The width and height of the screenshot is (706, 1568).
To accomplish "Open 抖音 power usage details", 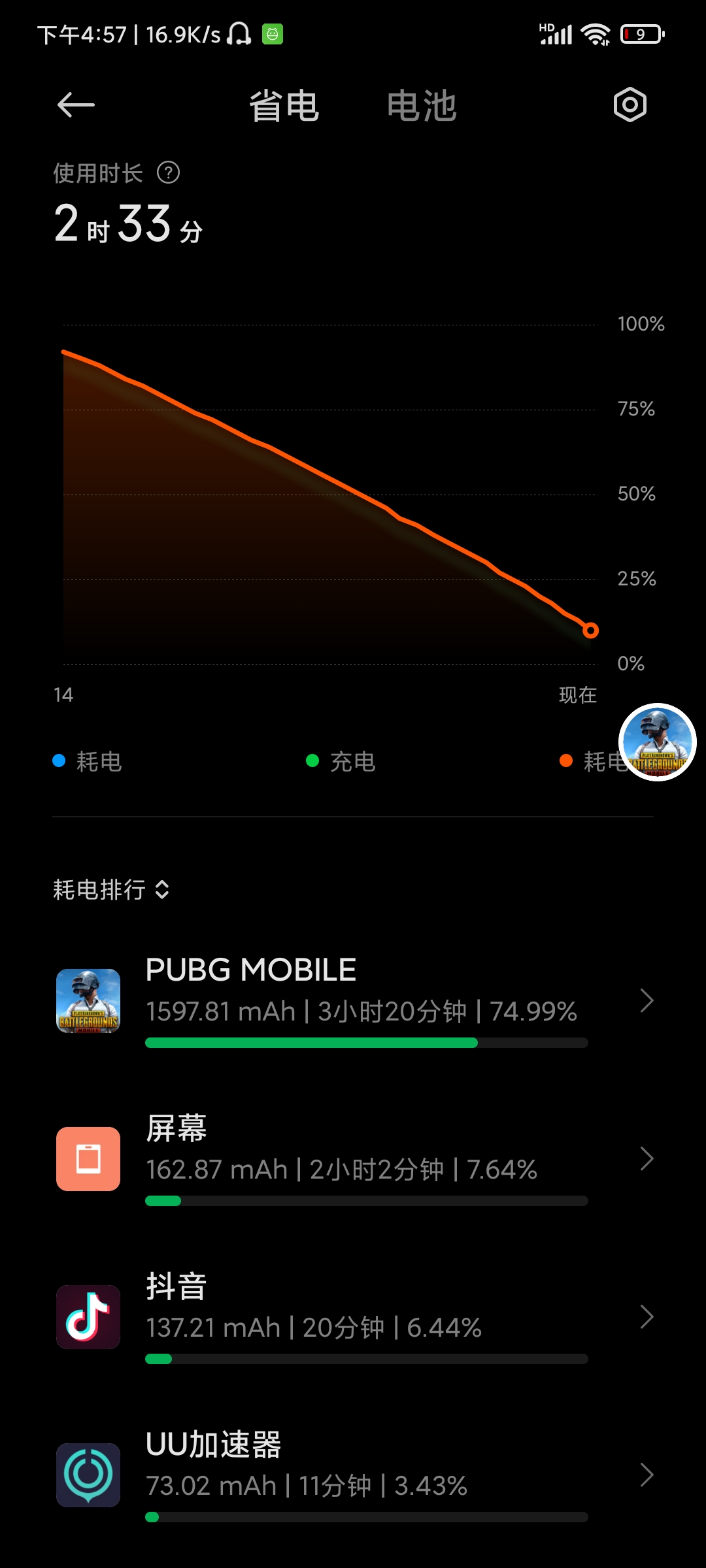I will pos(353,1317).
